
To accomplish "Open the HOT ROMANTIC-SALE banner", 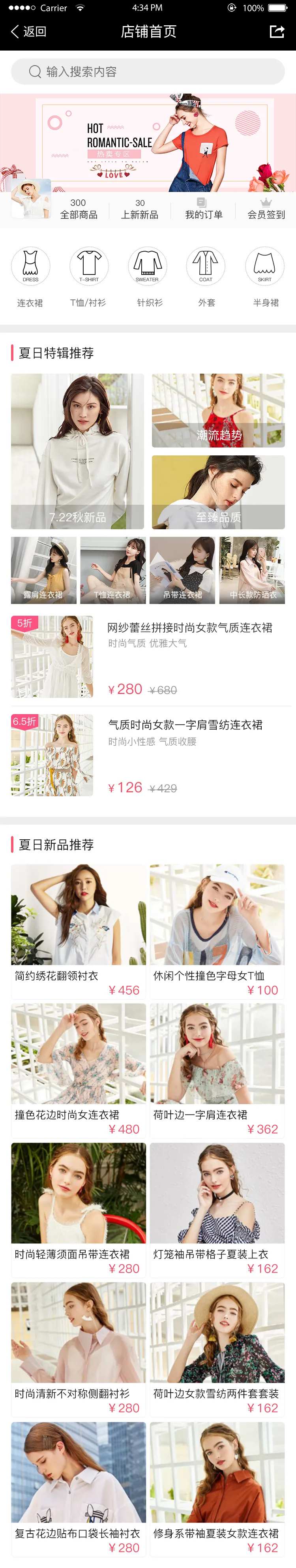I will 148,143.
